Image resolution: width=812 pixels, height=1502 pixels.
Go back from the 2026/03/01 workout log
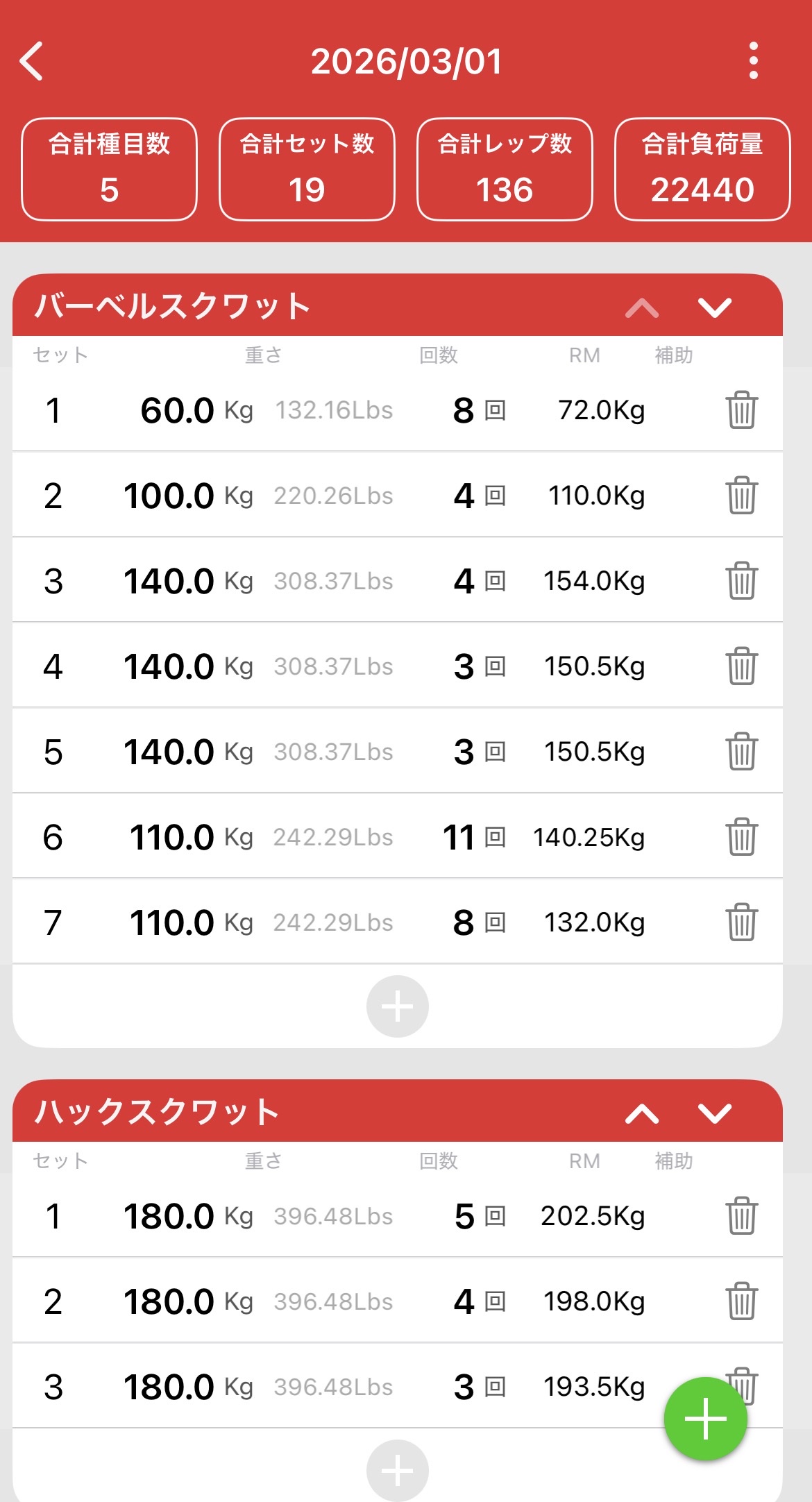coord(32,61)
